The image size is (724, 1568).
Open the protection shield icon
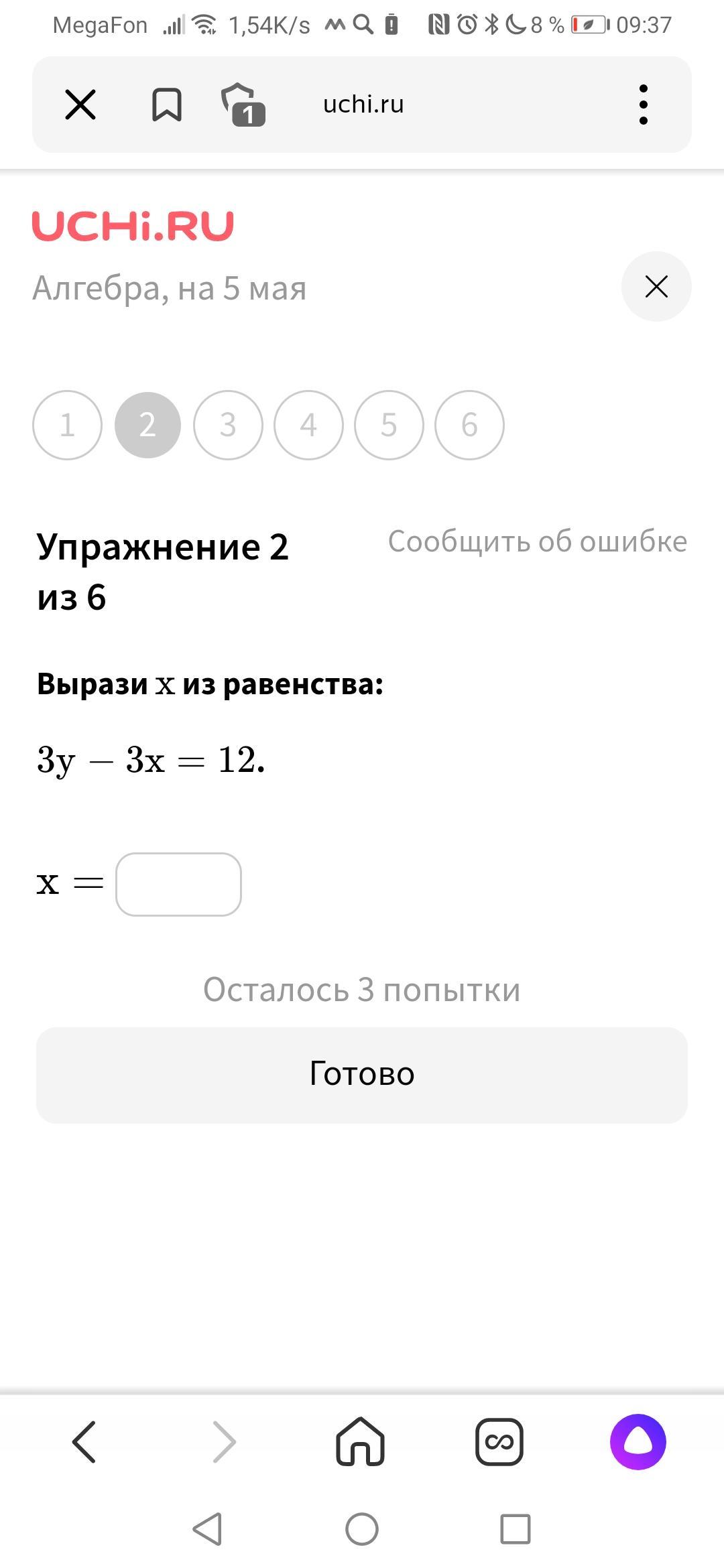243,105
